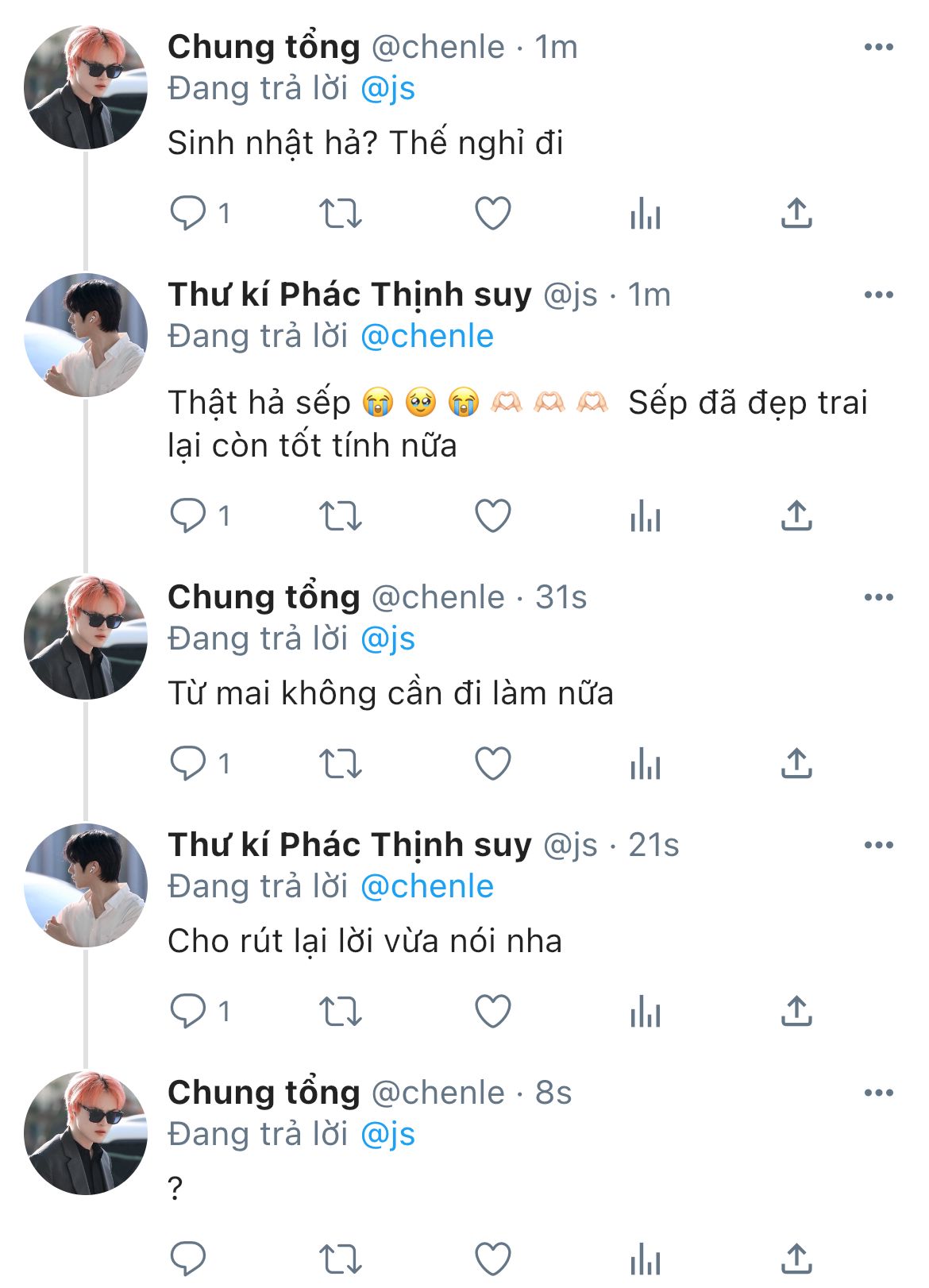Retweet 'Thật hả sếp' tweet
This screenshot has width=929, height=1288.
click(340, 517)
